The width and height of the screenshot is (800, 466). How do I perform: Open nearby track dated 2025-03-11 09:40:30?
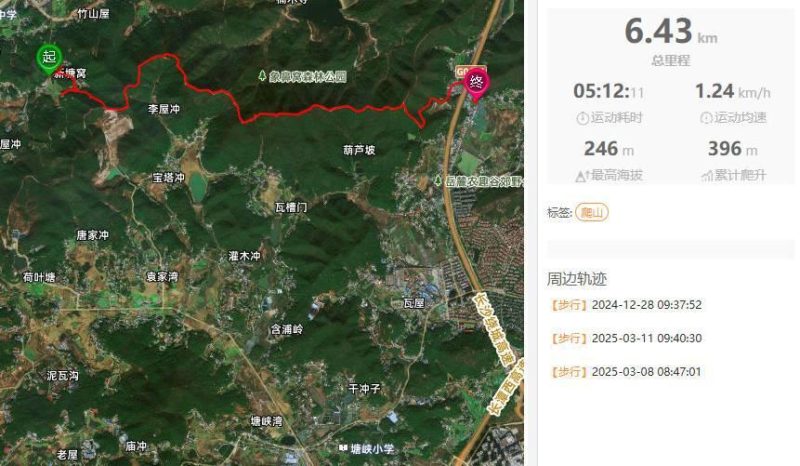pyautogui.click(x=626, y=338)
